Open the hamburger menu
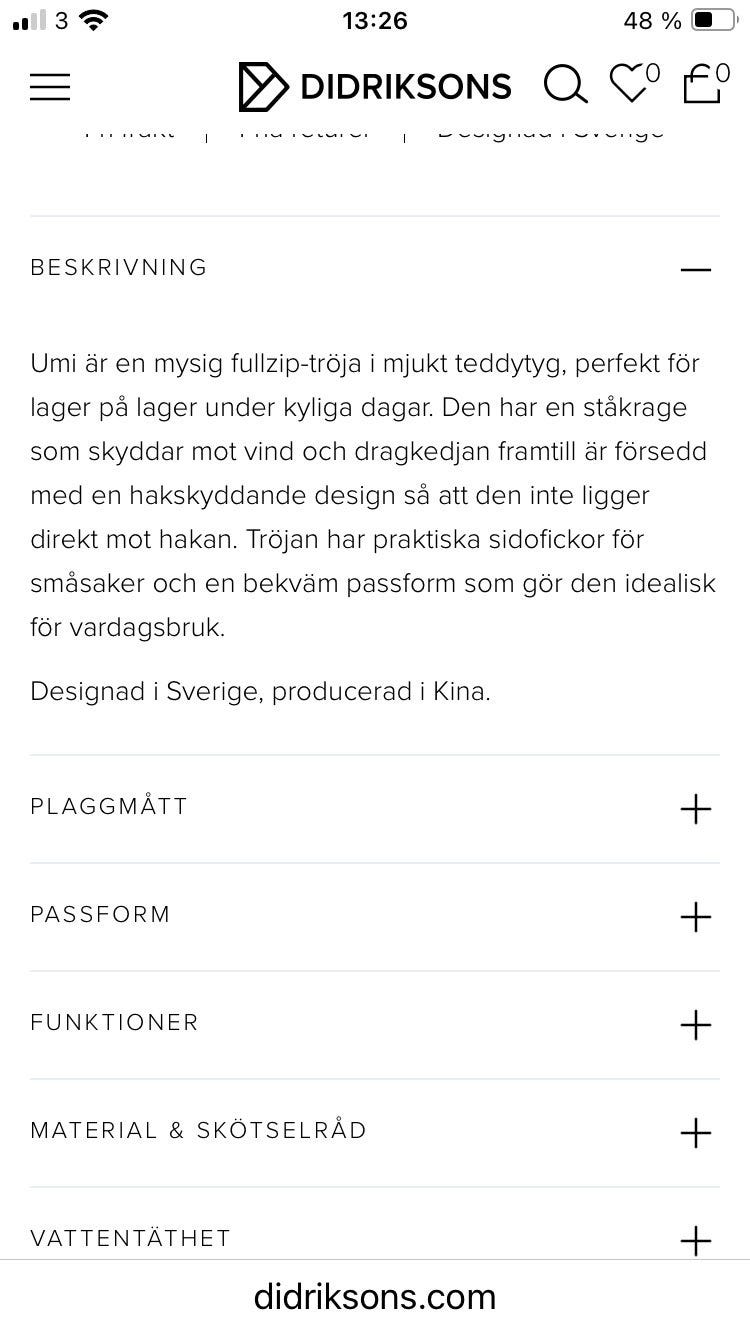750x1334 pixels. click(x=50, y=87)
